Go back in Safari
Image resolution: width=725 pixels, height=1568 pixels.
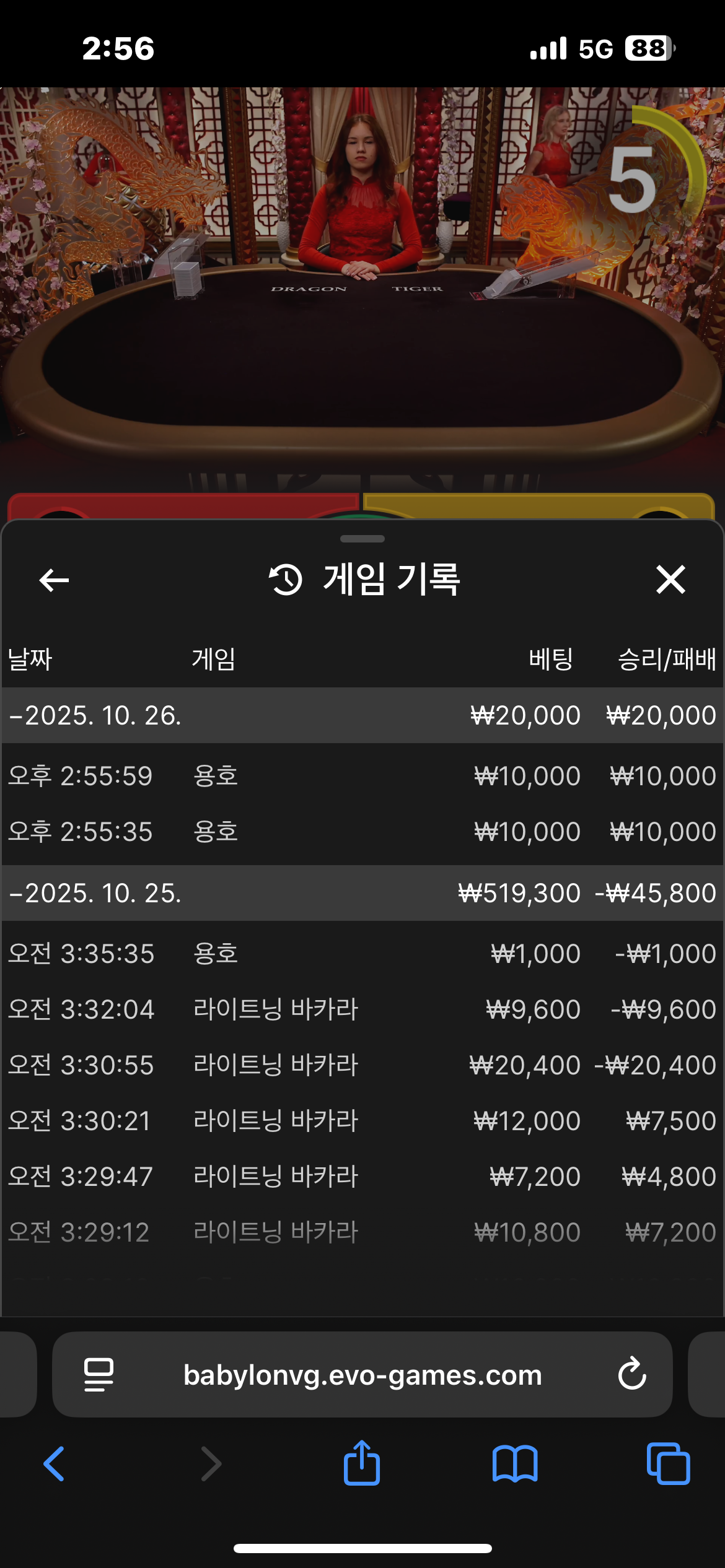pyautogui.click(x=54, y=1464)
